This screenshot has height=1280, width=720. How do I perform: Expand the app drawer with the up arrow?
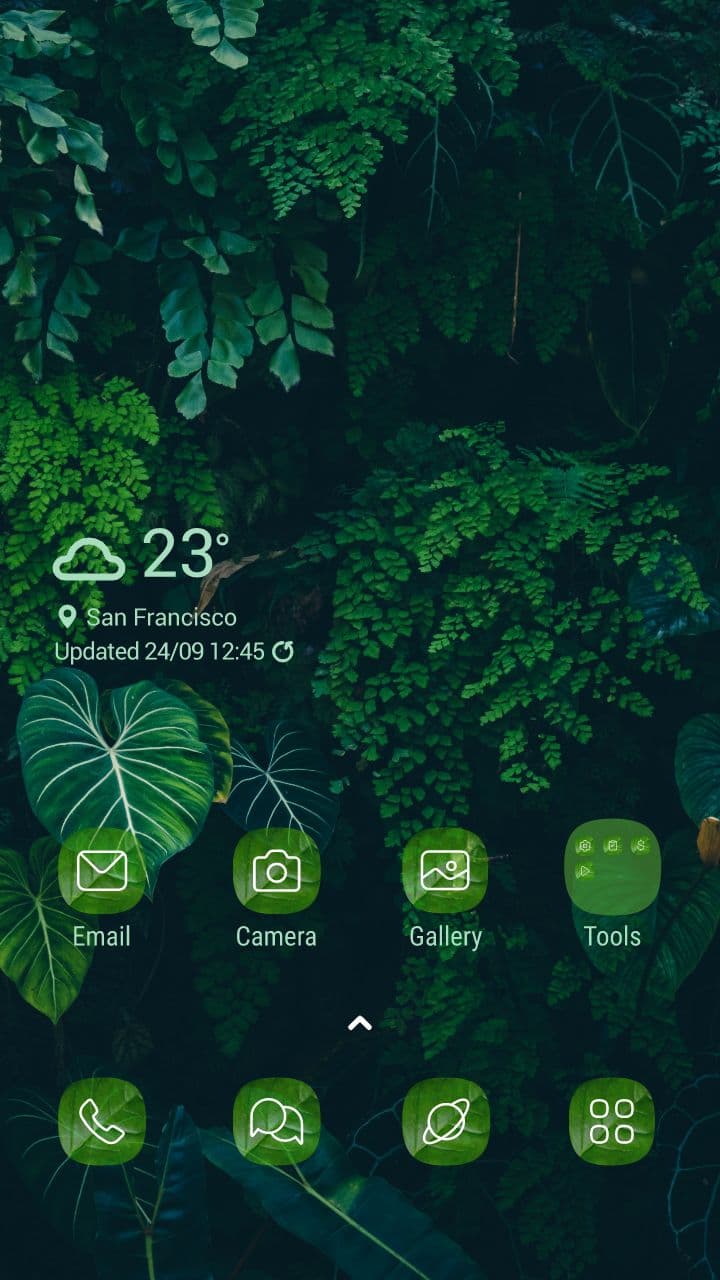click(360, 1023)
